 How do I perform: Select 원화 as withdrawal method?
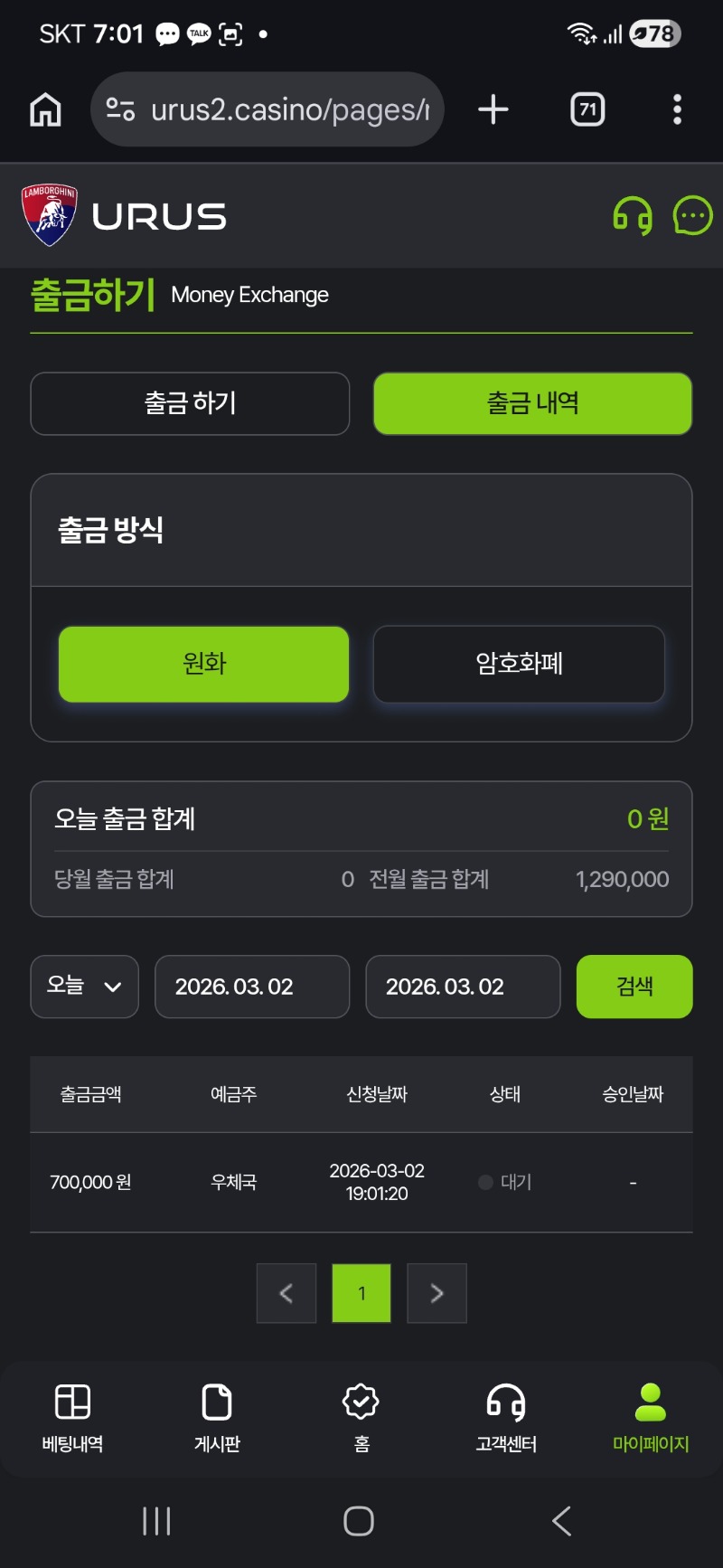tap(203, 664)
